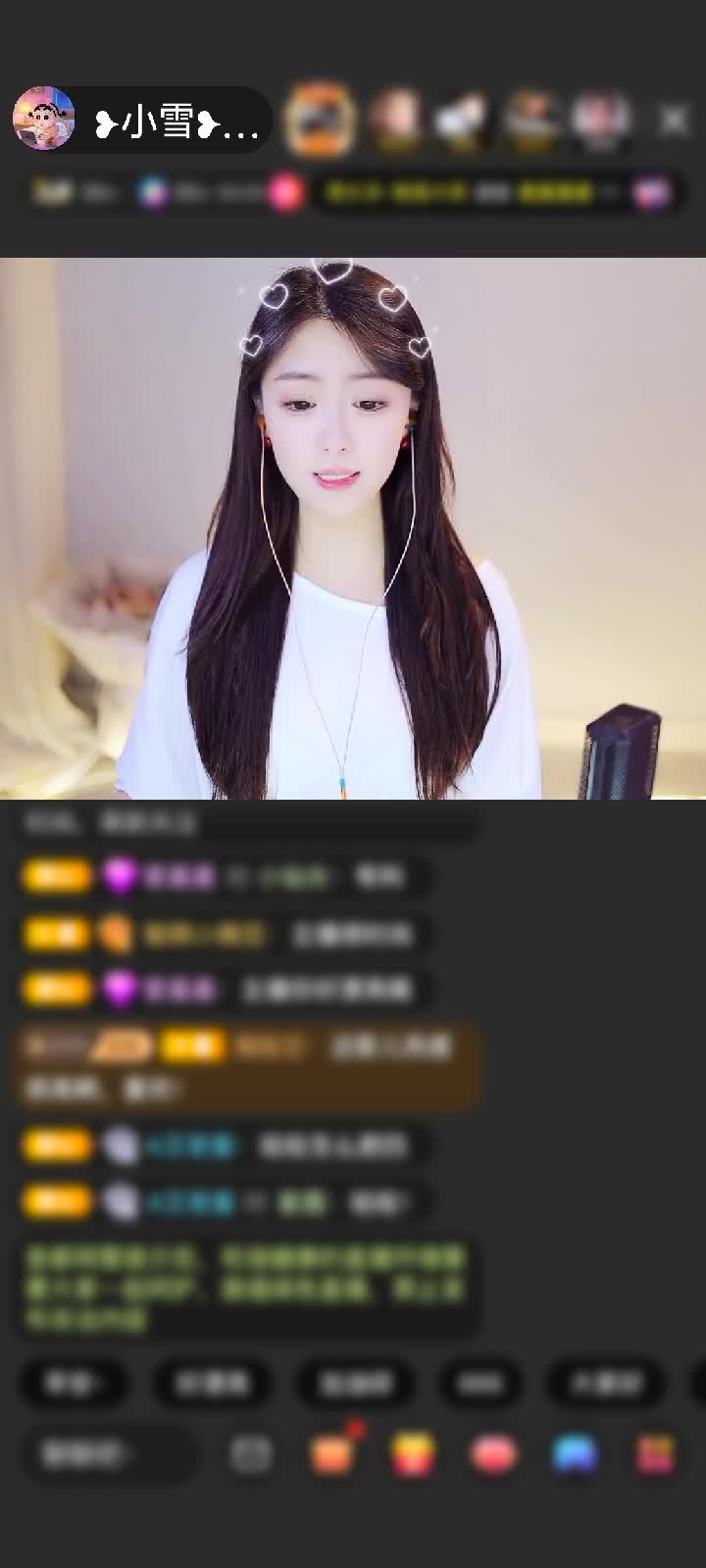Open the blue game controller icon

pyautogui.click(x=575, y=1454)
